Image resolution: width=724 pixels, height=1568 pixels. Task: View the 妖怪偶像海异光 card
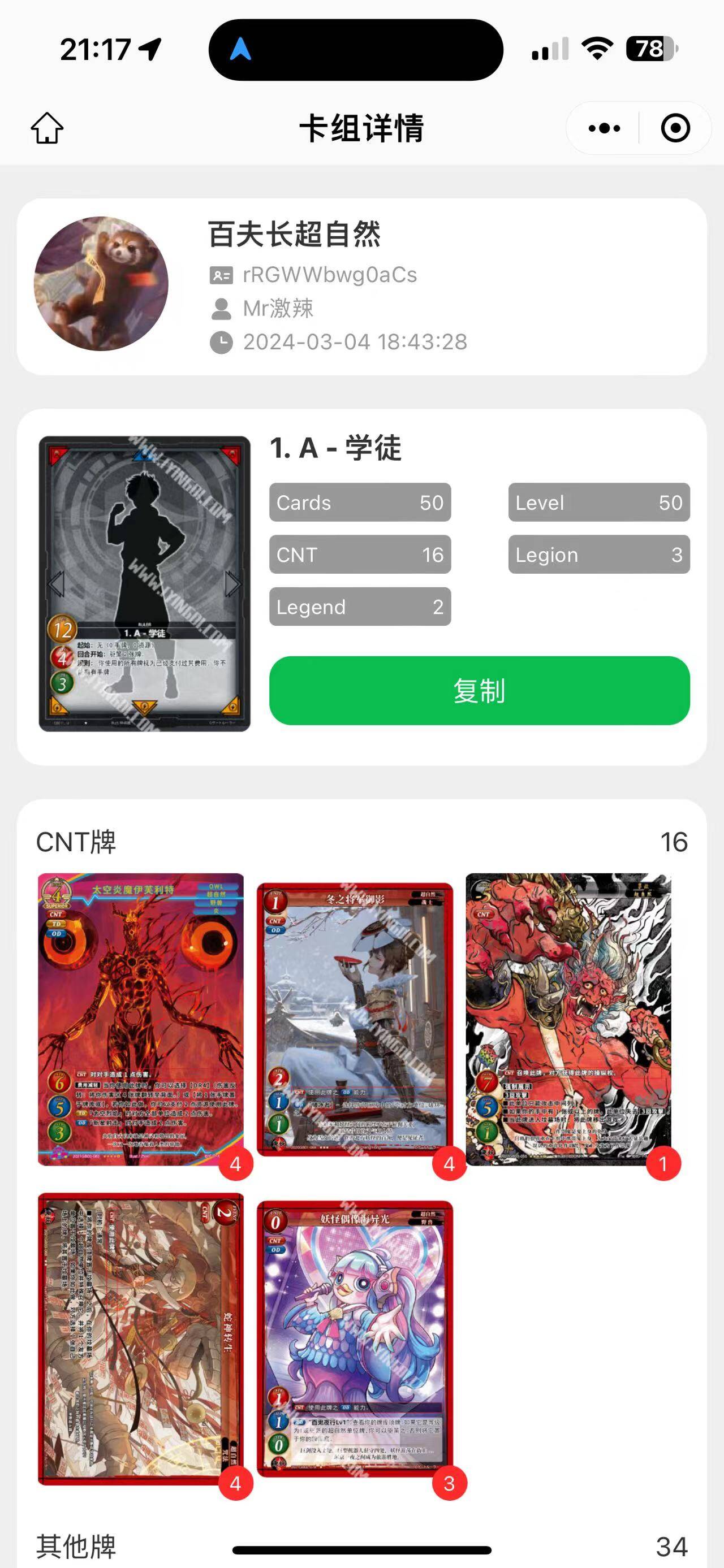(355, 1338)
